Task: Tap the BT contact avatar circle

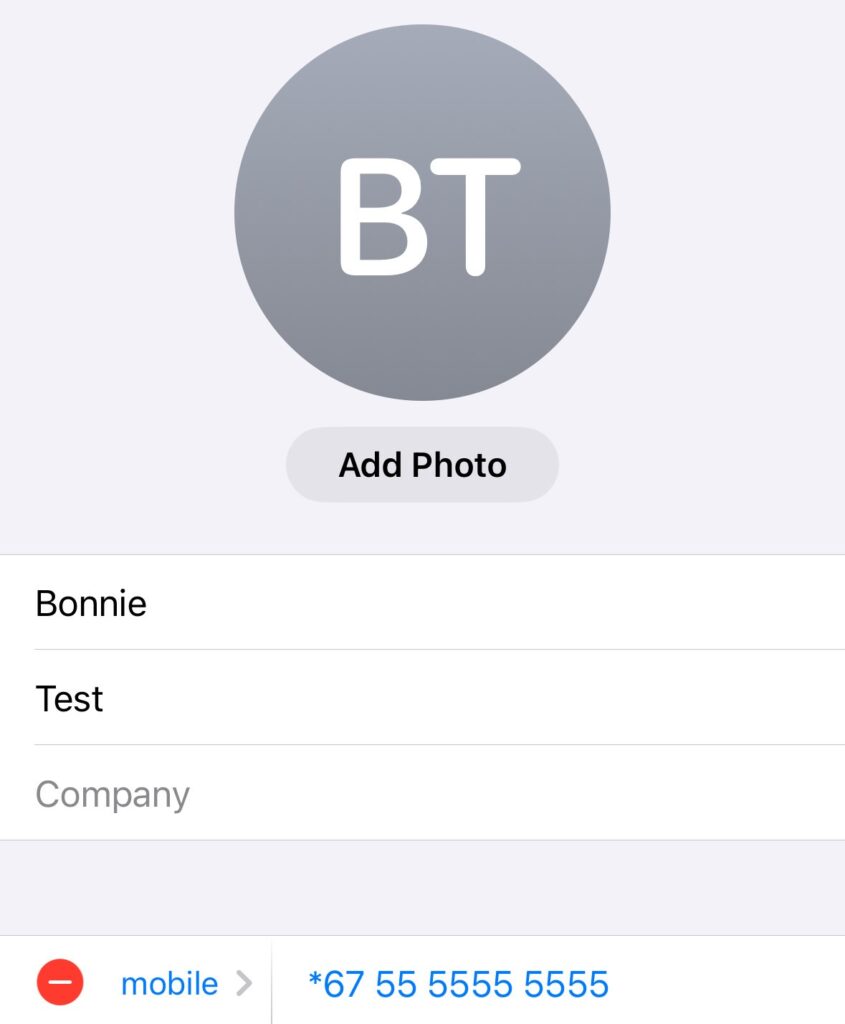Action: click(422, 212)
